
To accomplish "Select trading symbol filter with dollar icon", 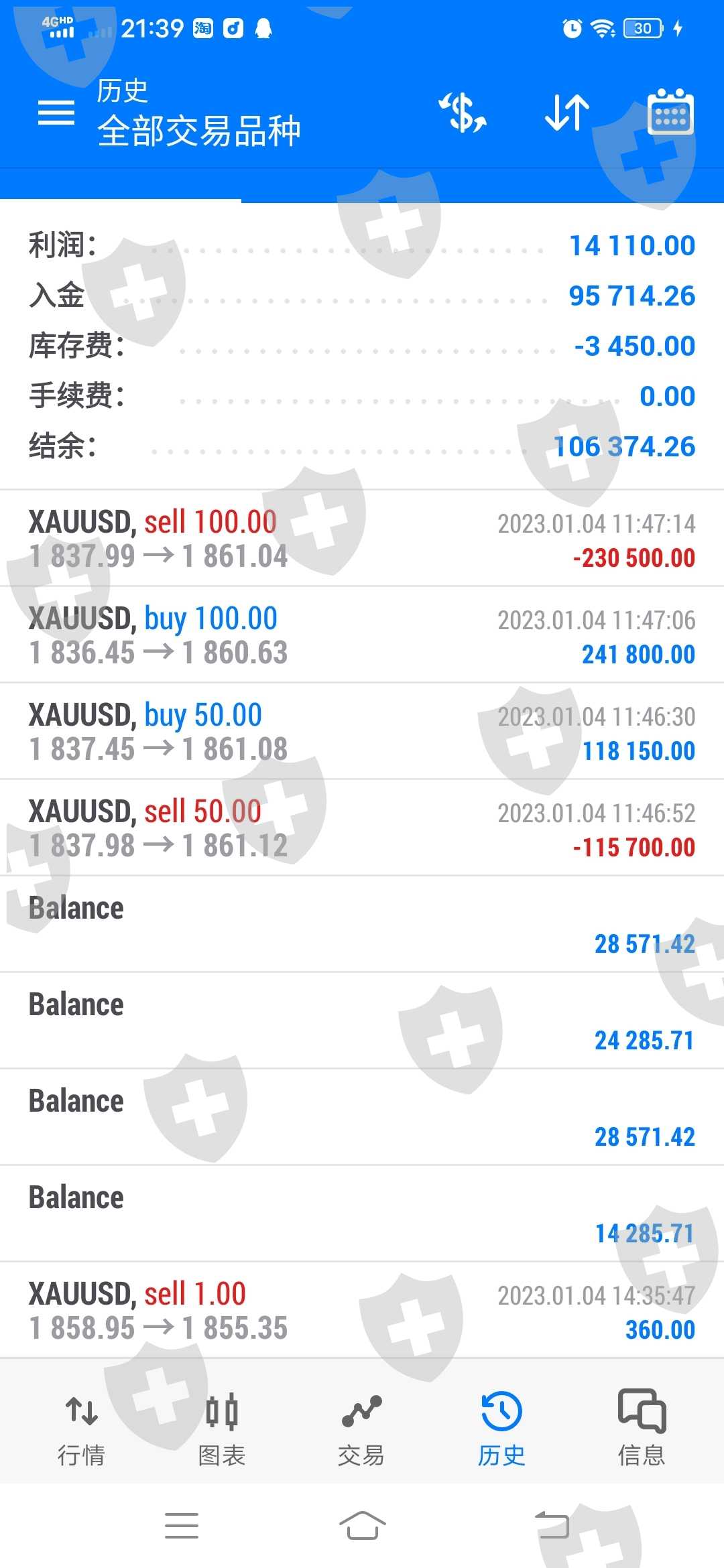I will click(463, 113).
